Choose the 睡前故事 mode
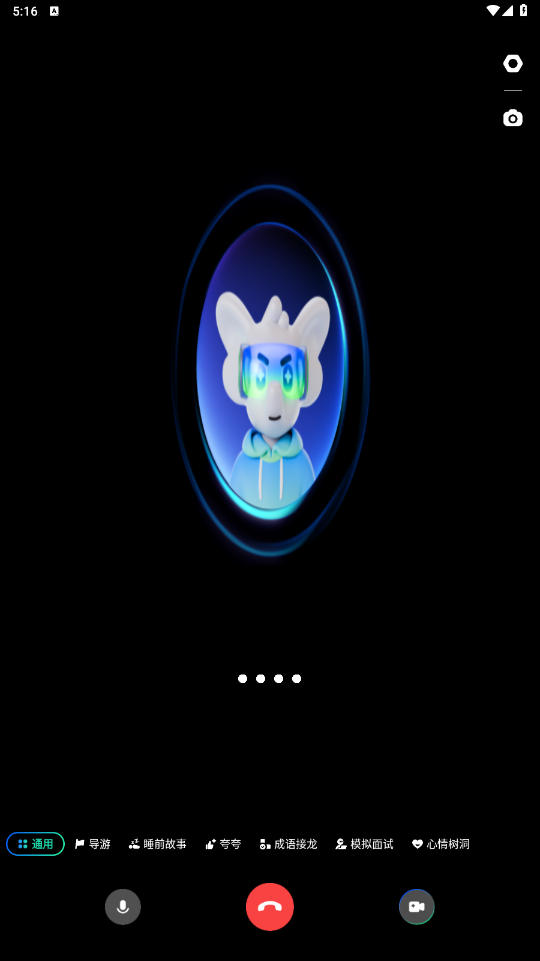Viewport: 540px width, 961px height. point(158,844)
